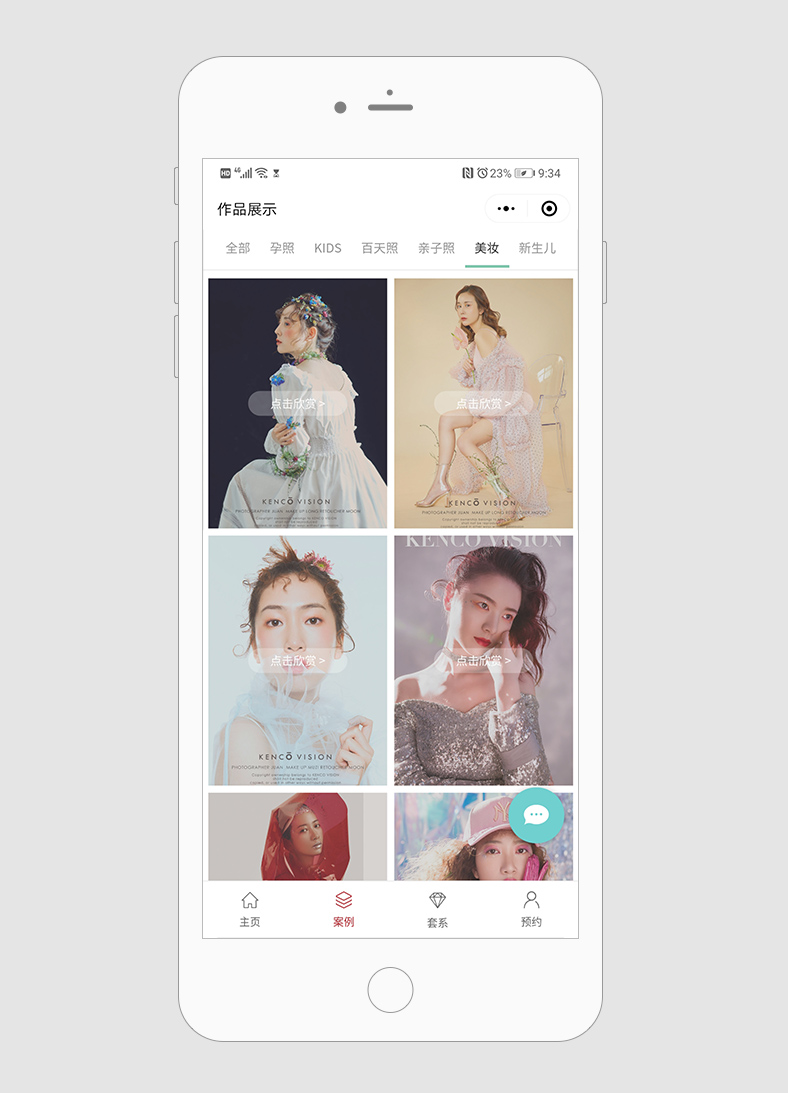The width and height of the screenshot is (788, 1093).
Task: Switch to the 套系 packages tab
Action: [437, 909]
